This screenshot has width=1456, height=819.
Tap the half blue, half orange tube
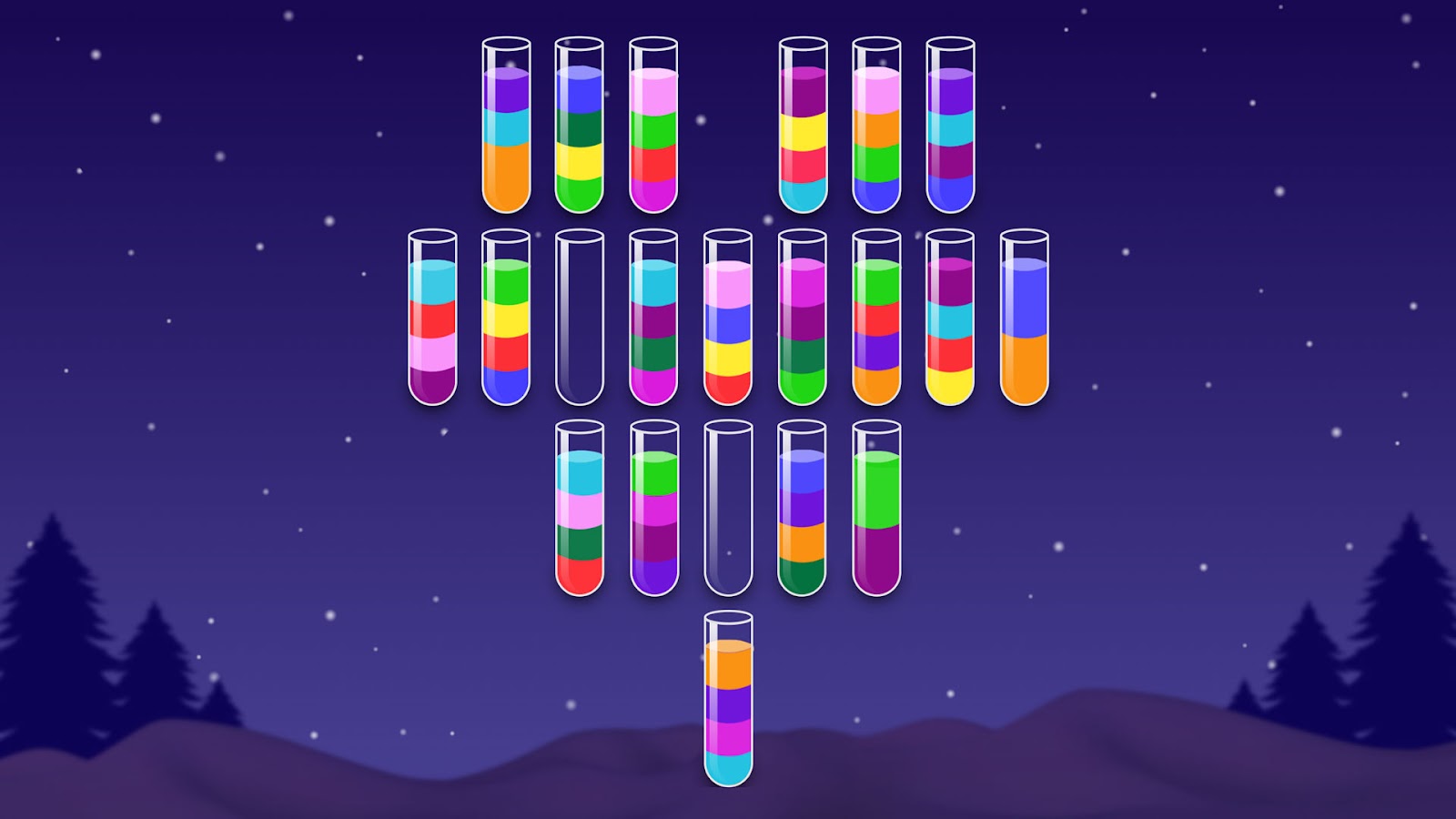click(x=1024, y=318)
